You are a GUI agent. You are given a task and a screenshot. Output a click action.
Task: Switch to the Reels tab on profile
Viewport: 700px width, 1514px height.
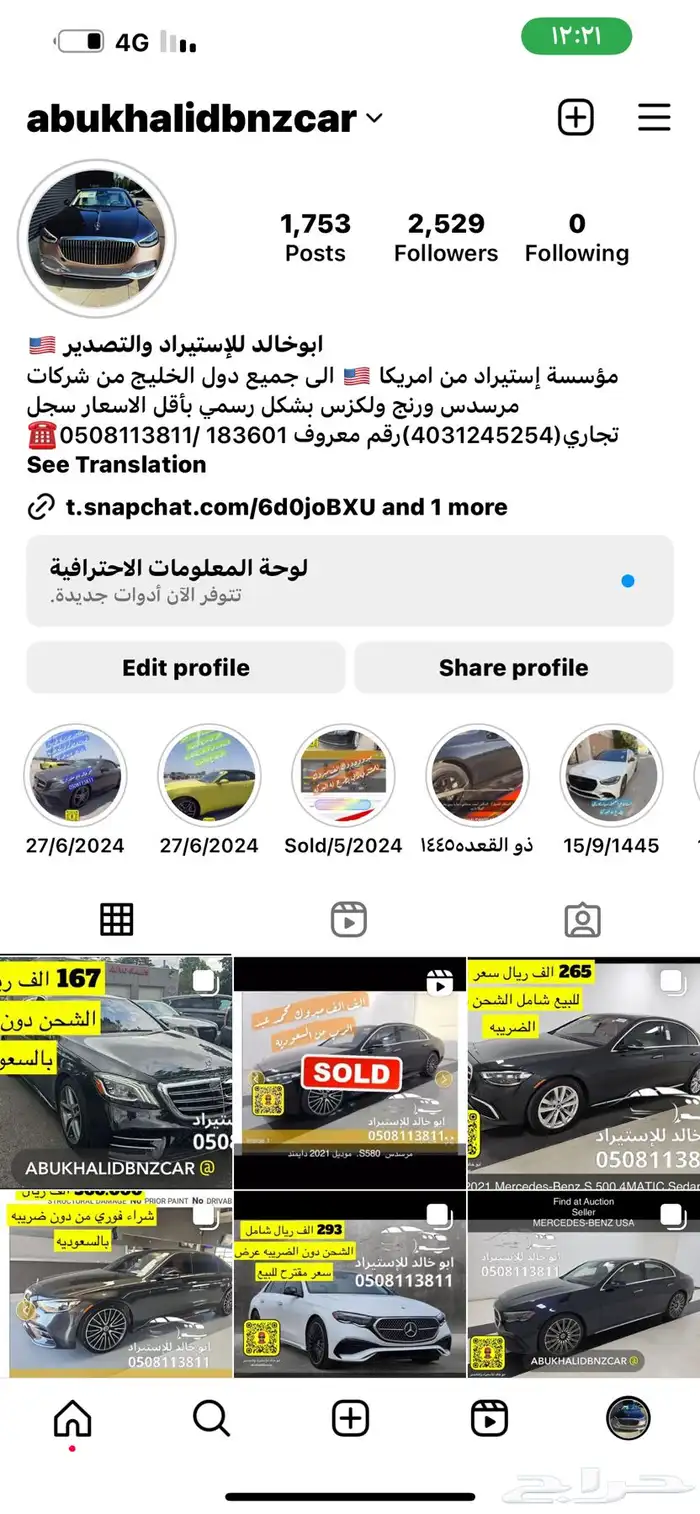coord(349,919)
